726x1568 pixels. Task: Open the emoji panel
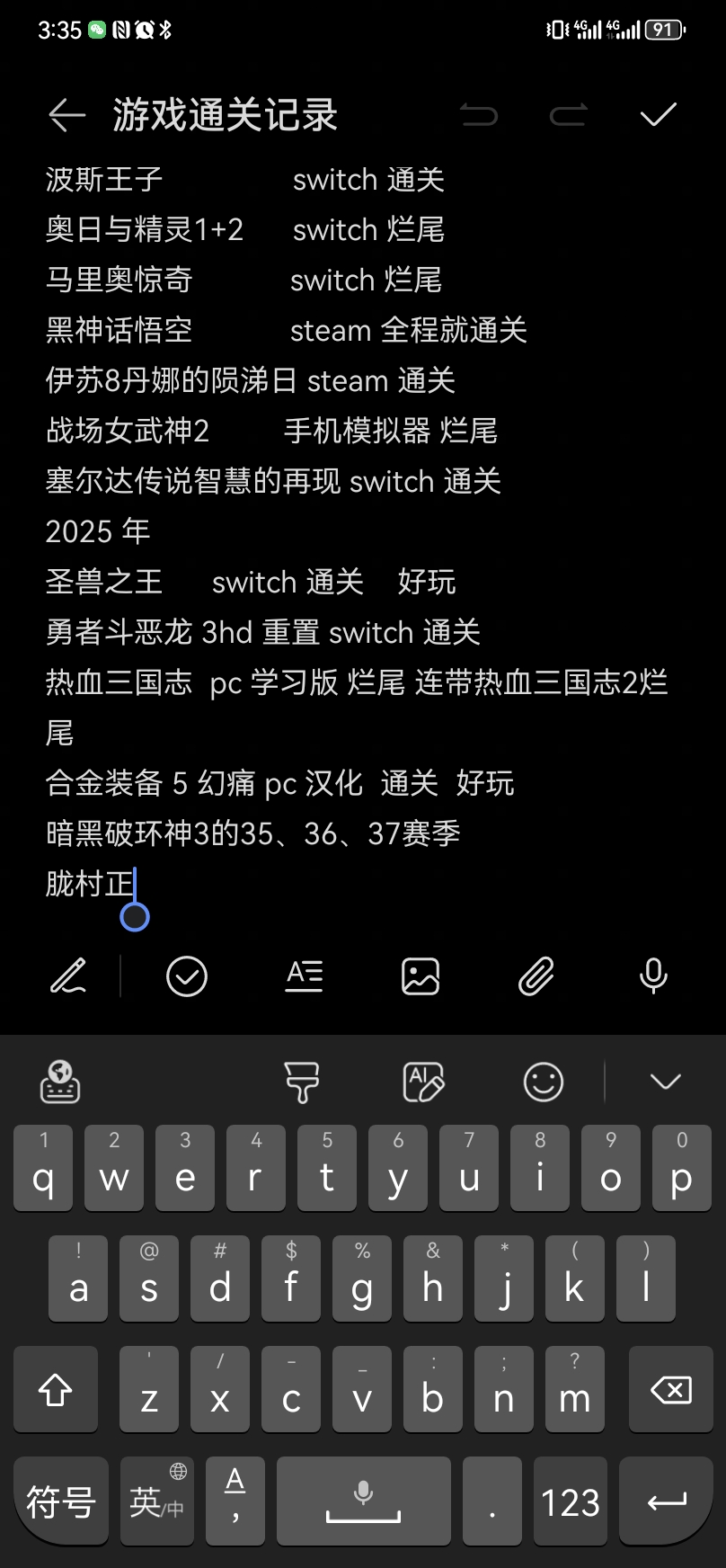544,1082
